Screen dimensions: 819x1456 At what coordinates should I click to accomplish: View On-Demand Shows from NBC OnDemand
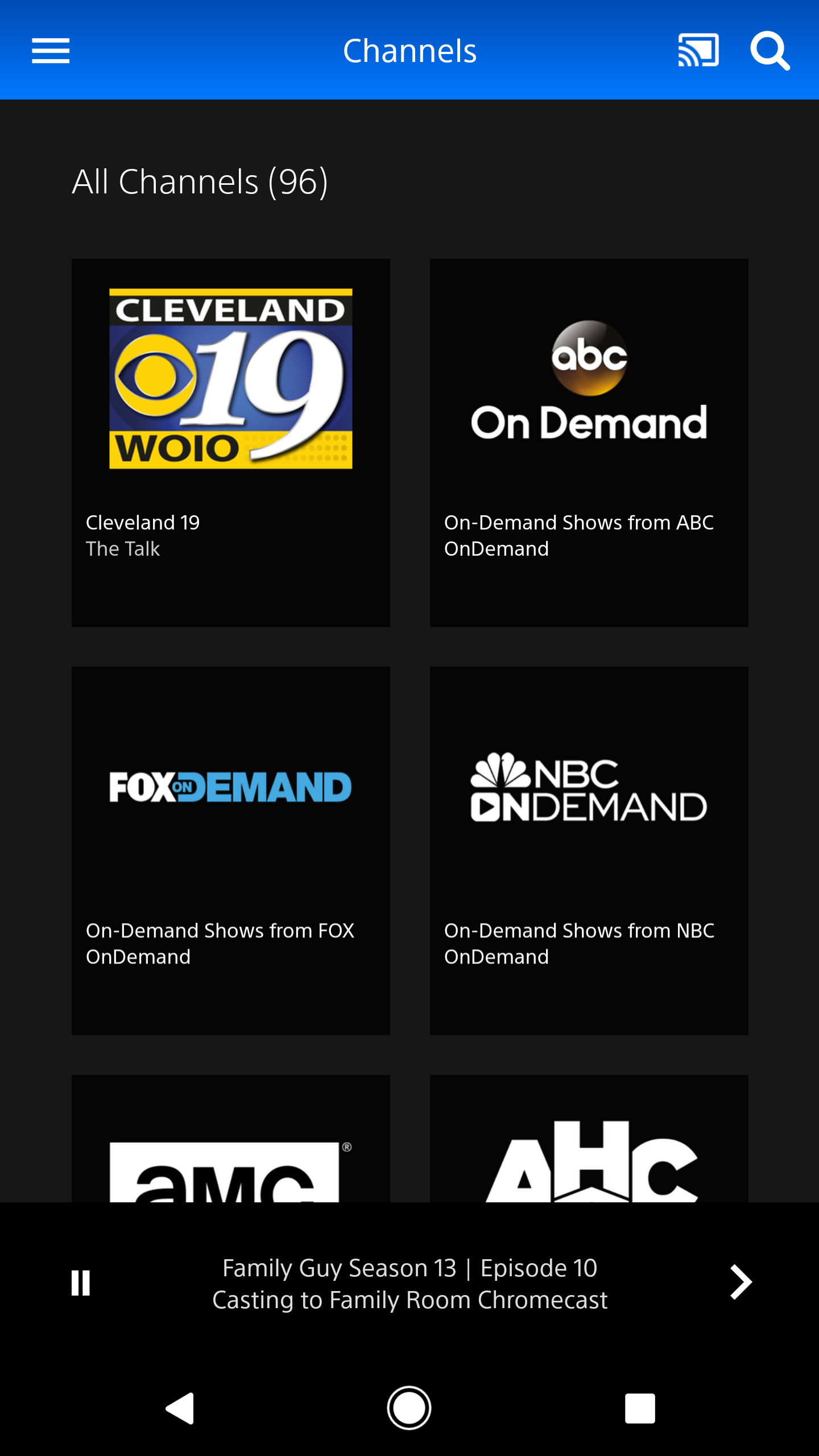[x=589, y=850]
